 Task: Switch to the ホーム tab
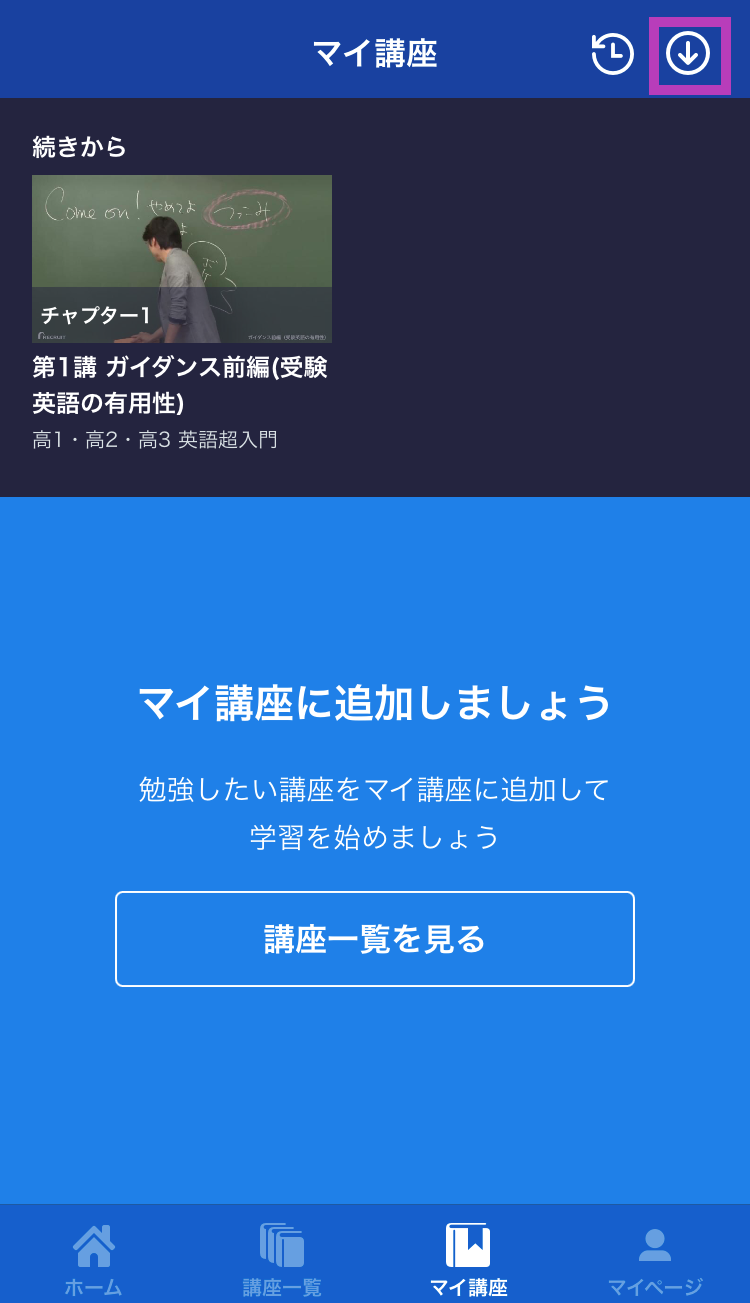[94, 1259]
